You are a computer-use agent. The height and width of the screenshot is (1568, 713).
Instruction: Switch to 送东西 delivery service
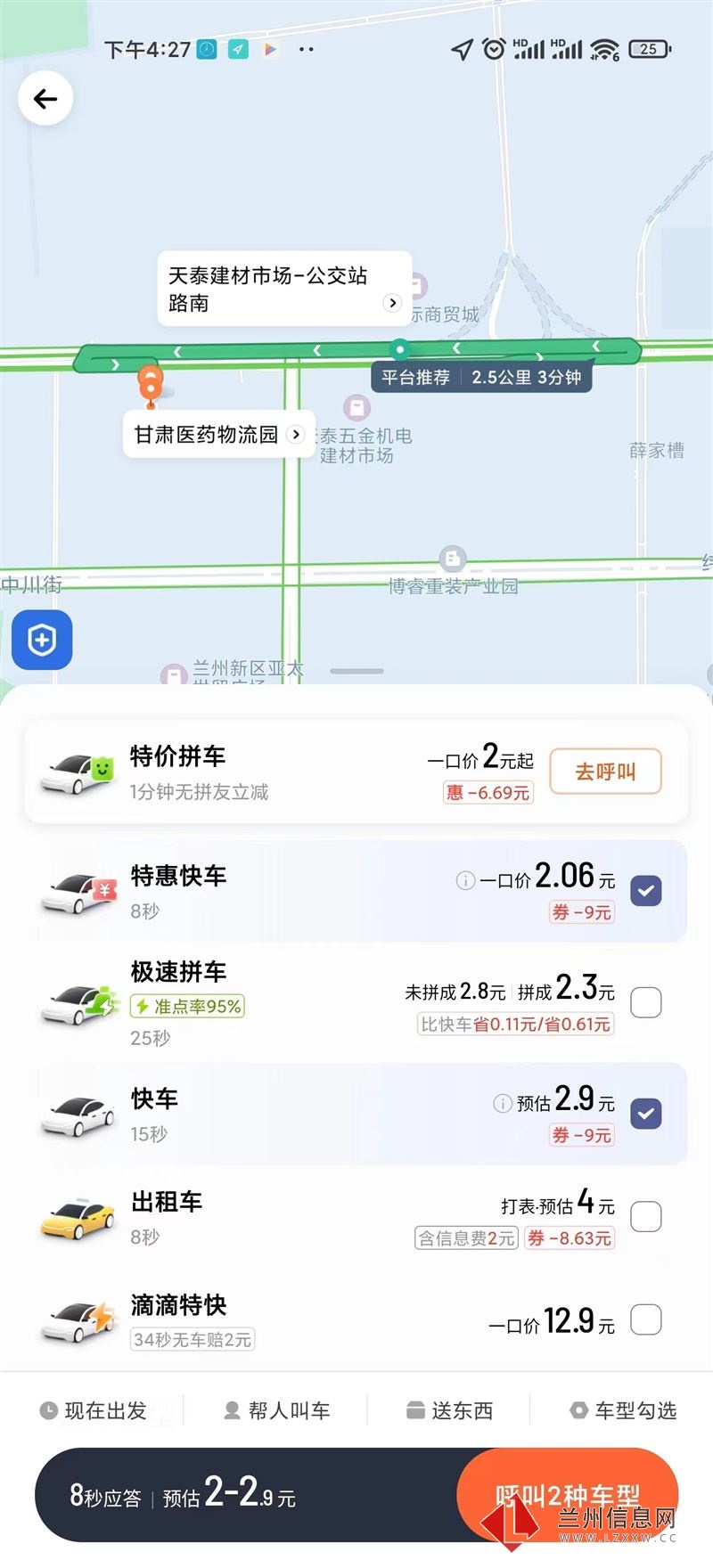(450, 1410)
